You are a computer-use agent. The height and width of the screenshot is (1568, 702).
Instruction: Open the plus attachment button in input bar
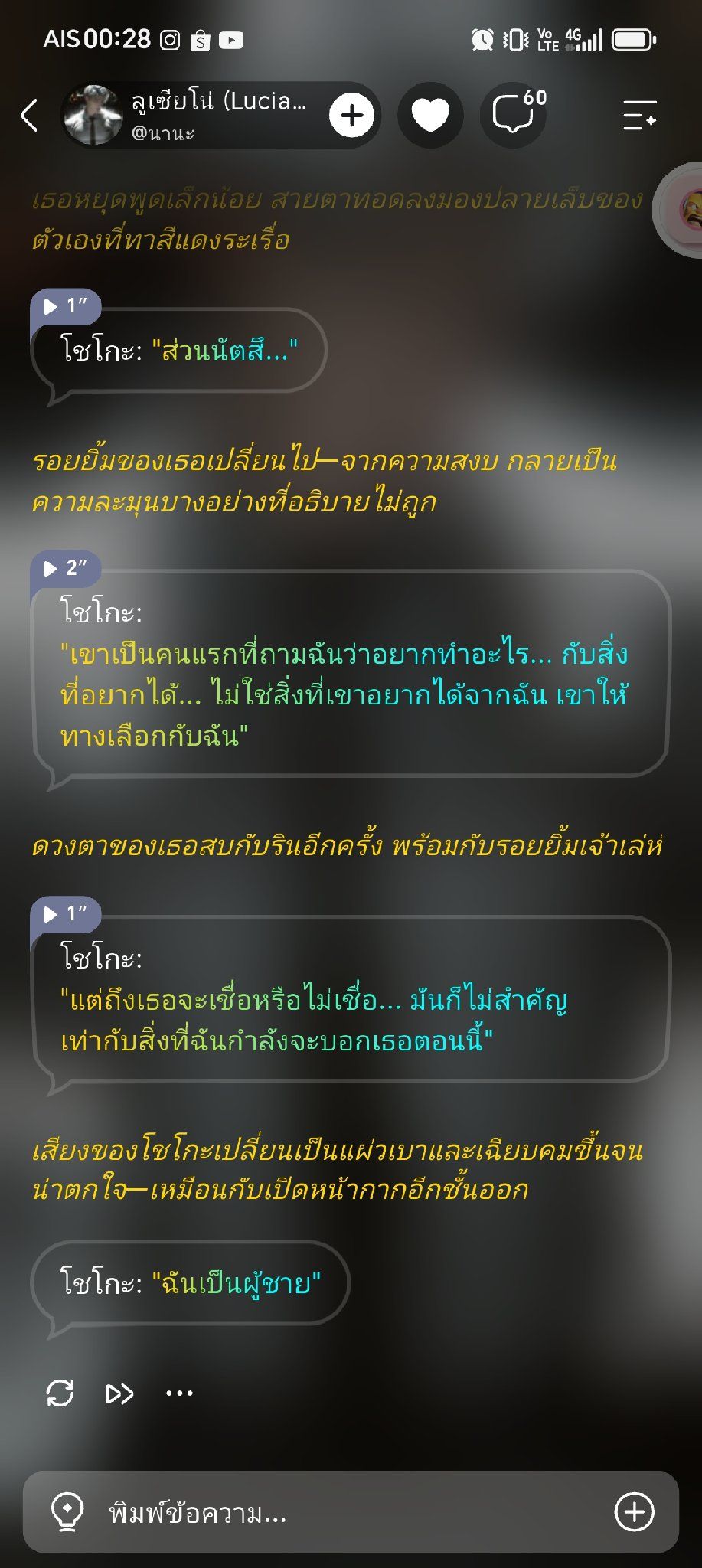point(635,1512)
